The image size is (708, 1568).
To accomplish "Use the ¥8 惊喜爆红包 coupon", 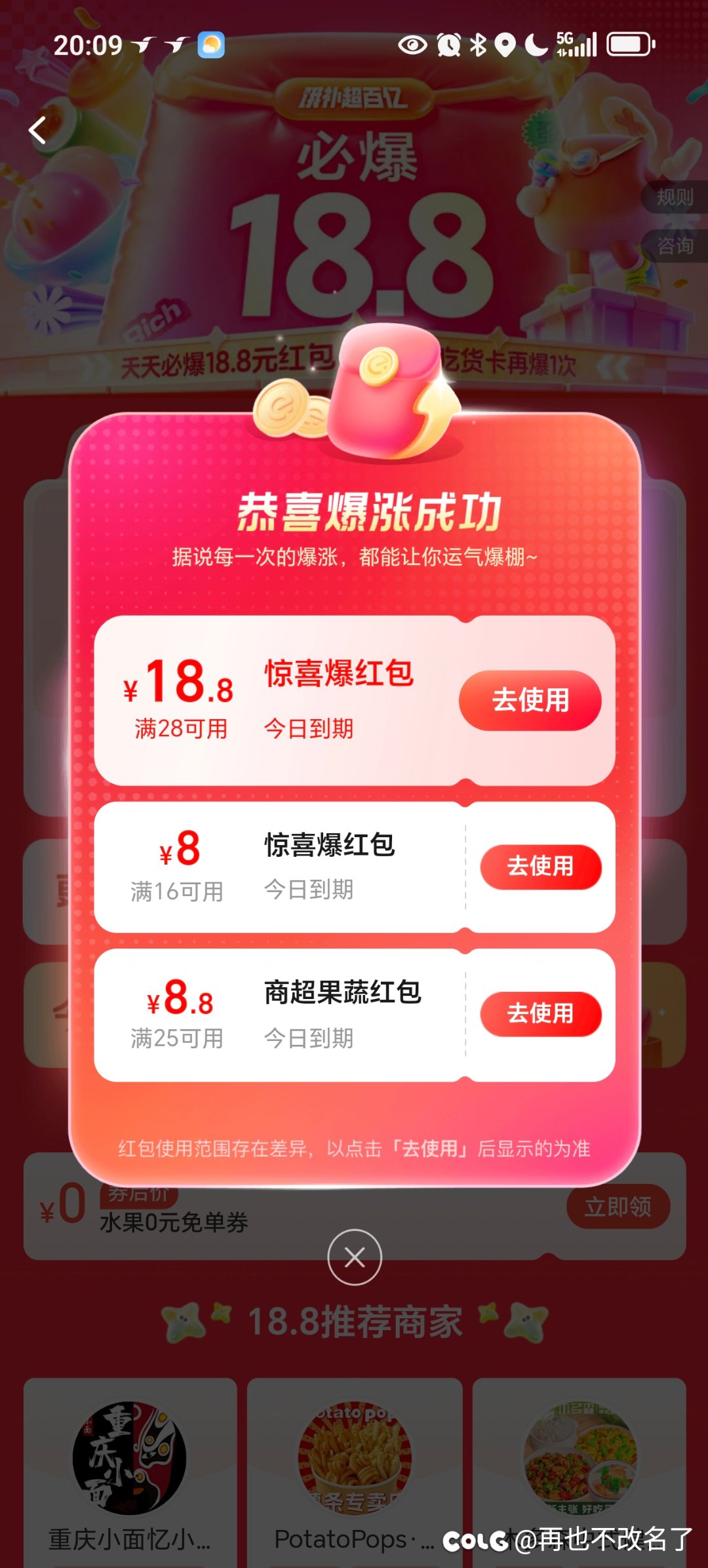I will point(541,867).
